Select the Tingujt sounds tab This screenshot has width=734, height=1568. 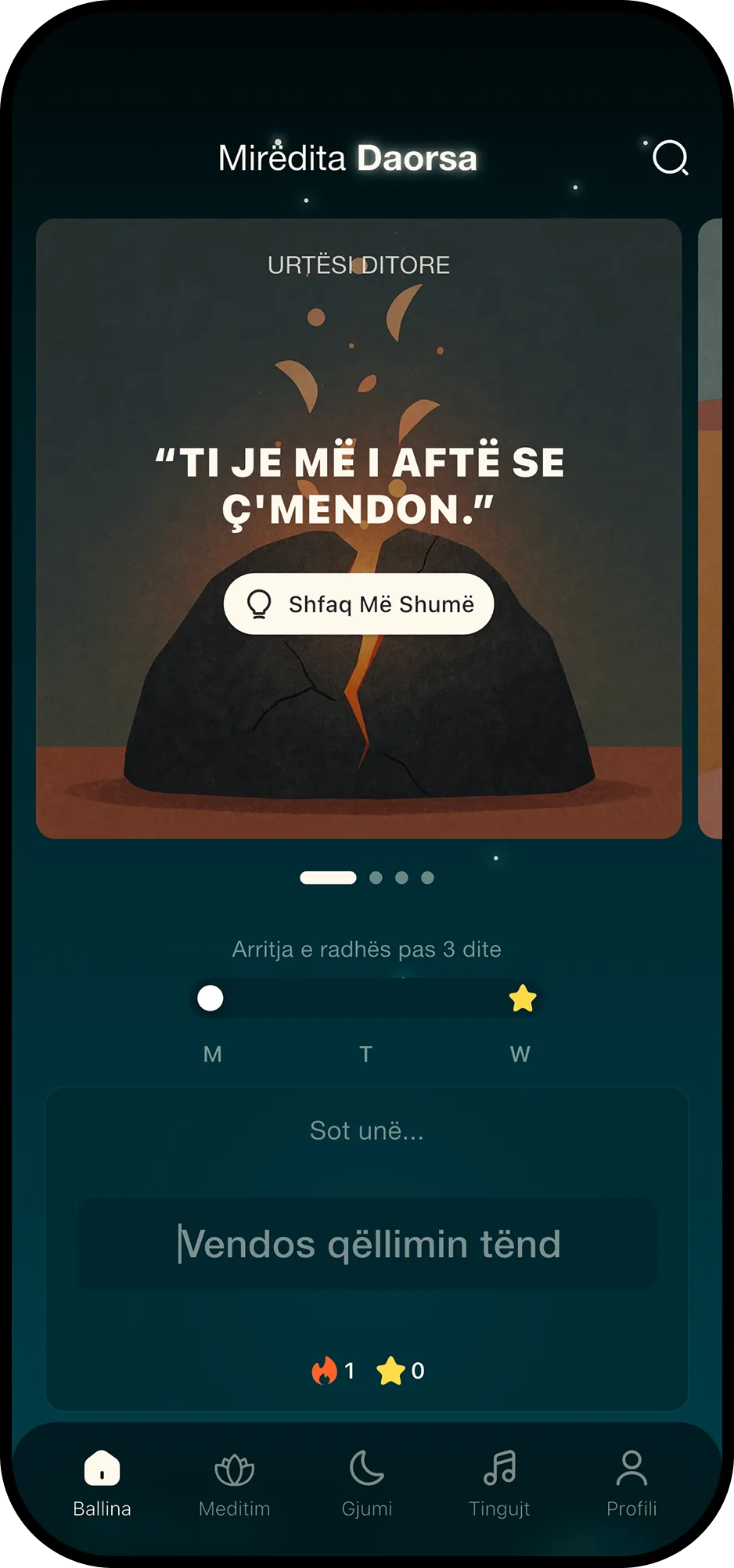[499, 1483]
